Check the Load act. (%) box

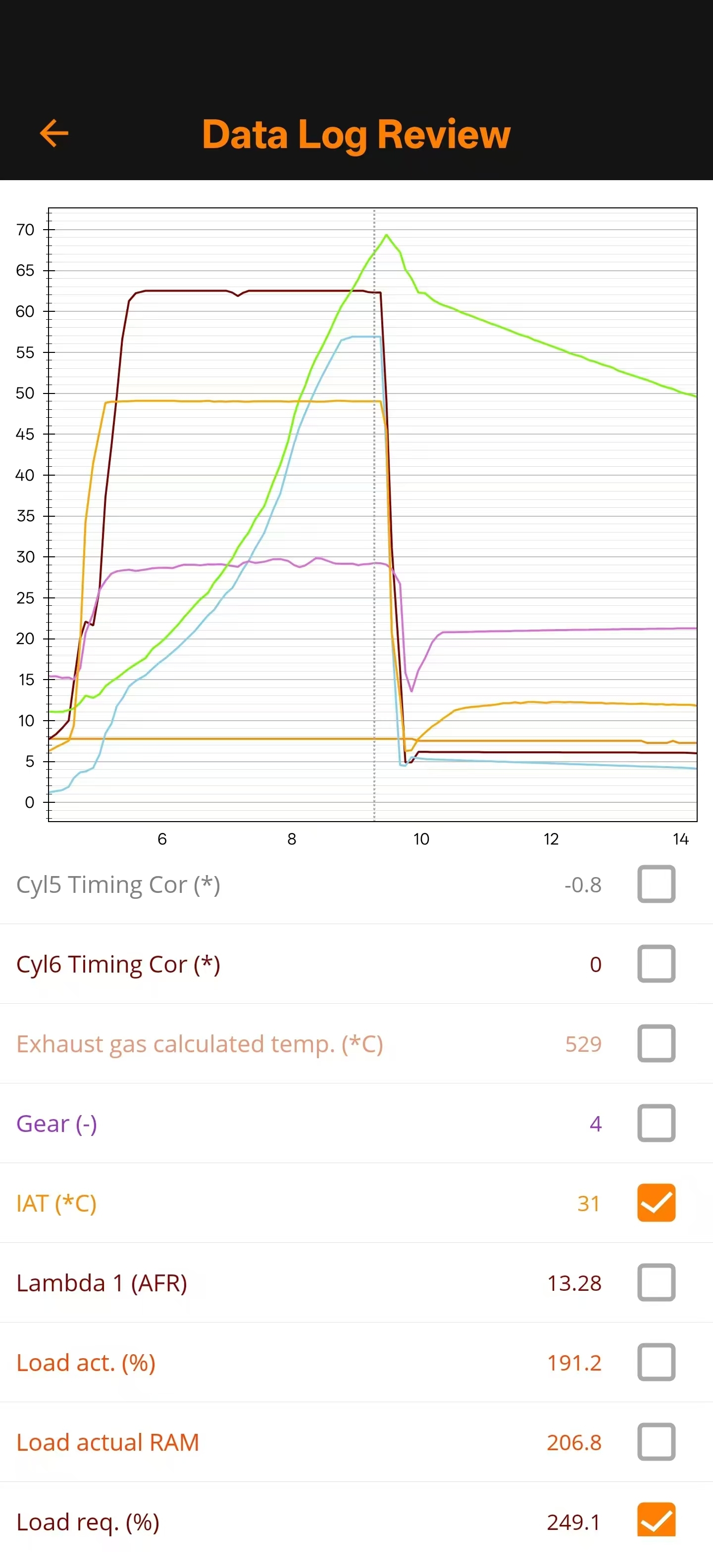pyautogui.click(x=656, y=1362)
